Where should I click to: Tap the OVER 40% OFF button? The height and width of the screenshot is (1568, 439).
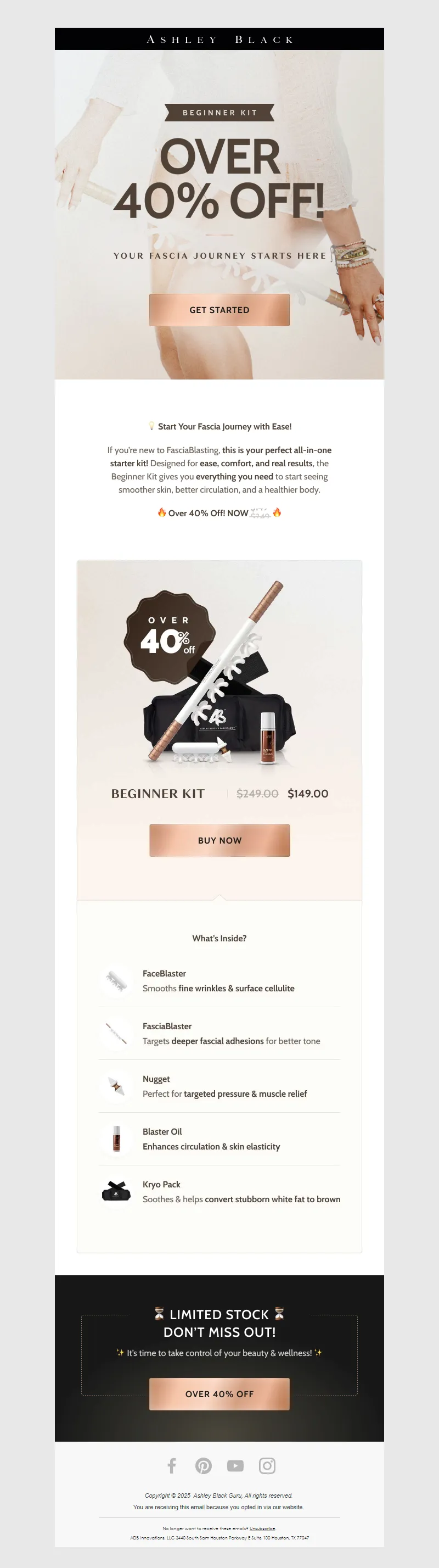[219, 1393]
